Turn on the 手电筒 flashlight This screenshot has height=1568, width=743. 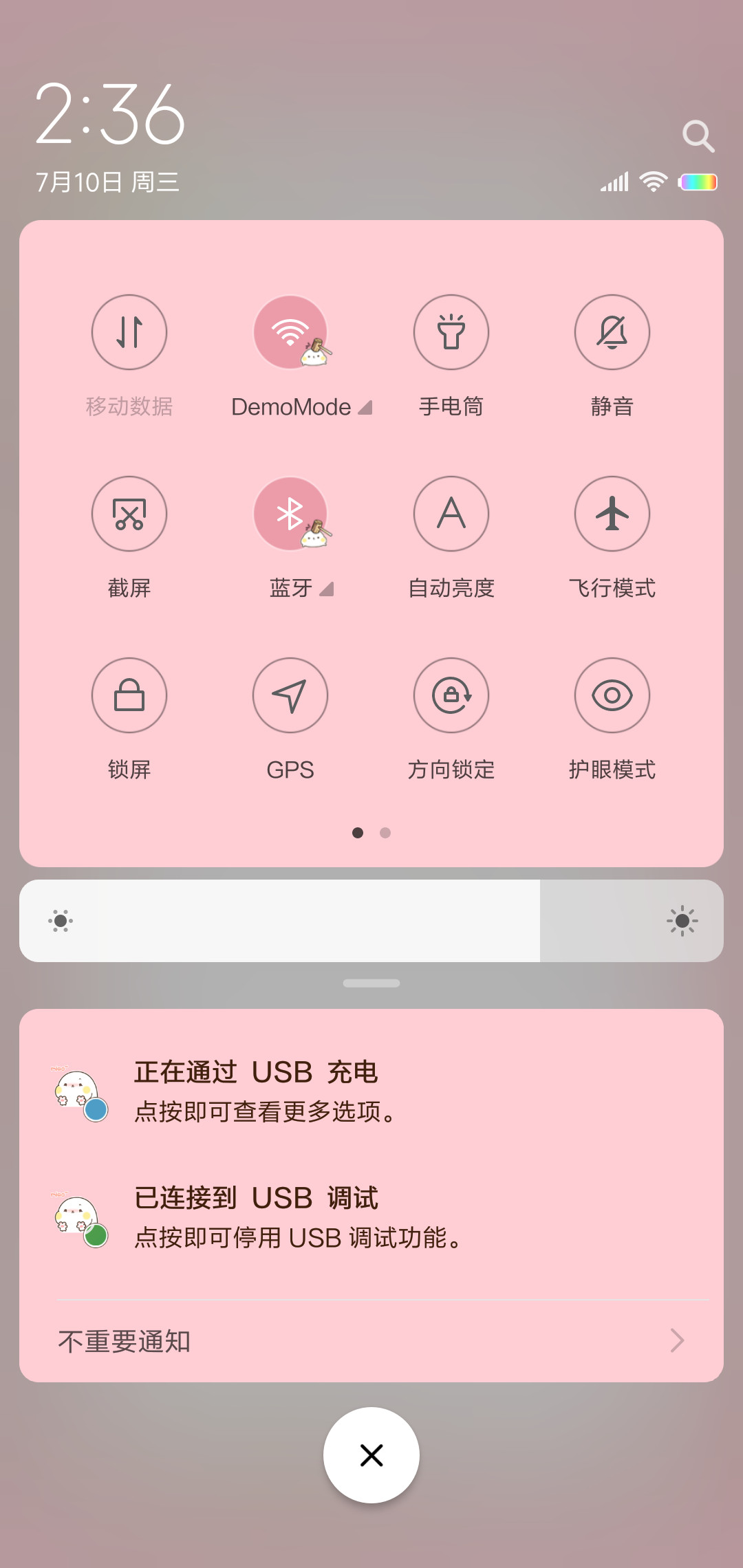451,332
